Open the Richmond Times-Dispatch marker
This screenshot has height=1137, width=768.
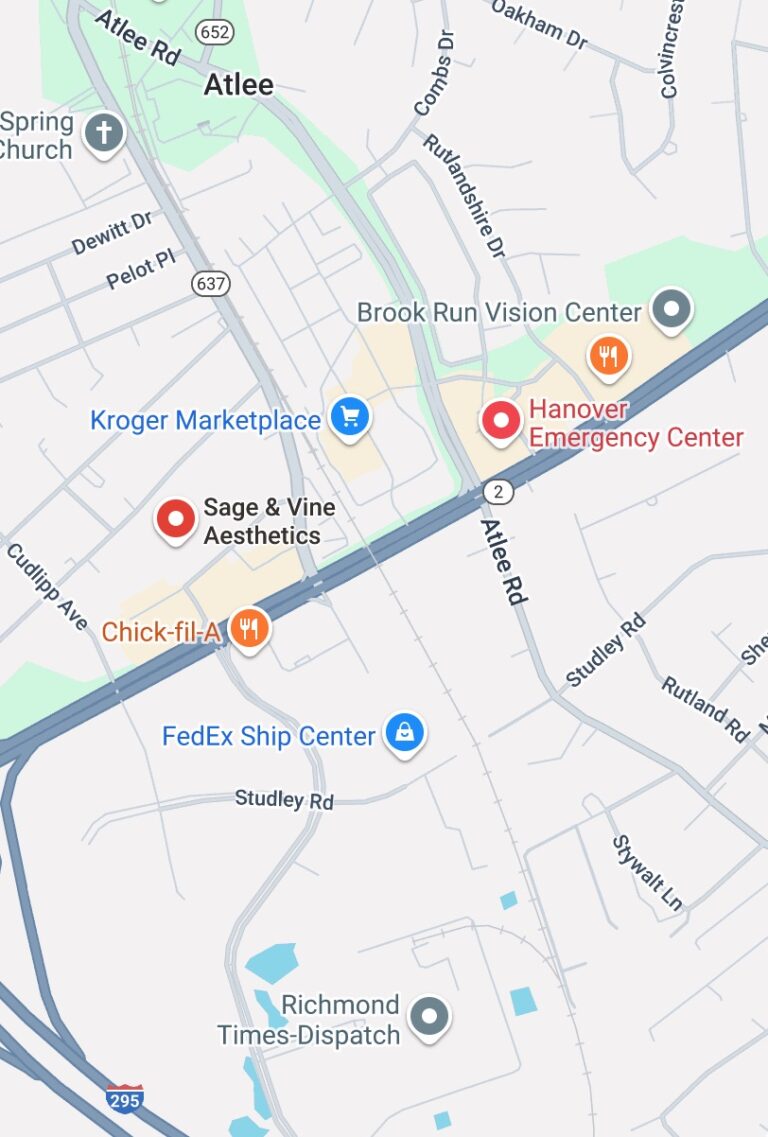click(x=430, y=1017)
